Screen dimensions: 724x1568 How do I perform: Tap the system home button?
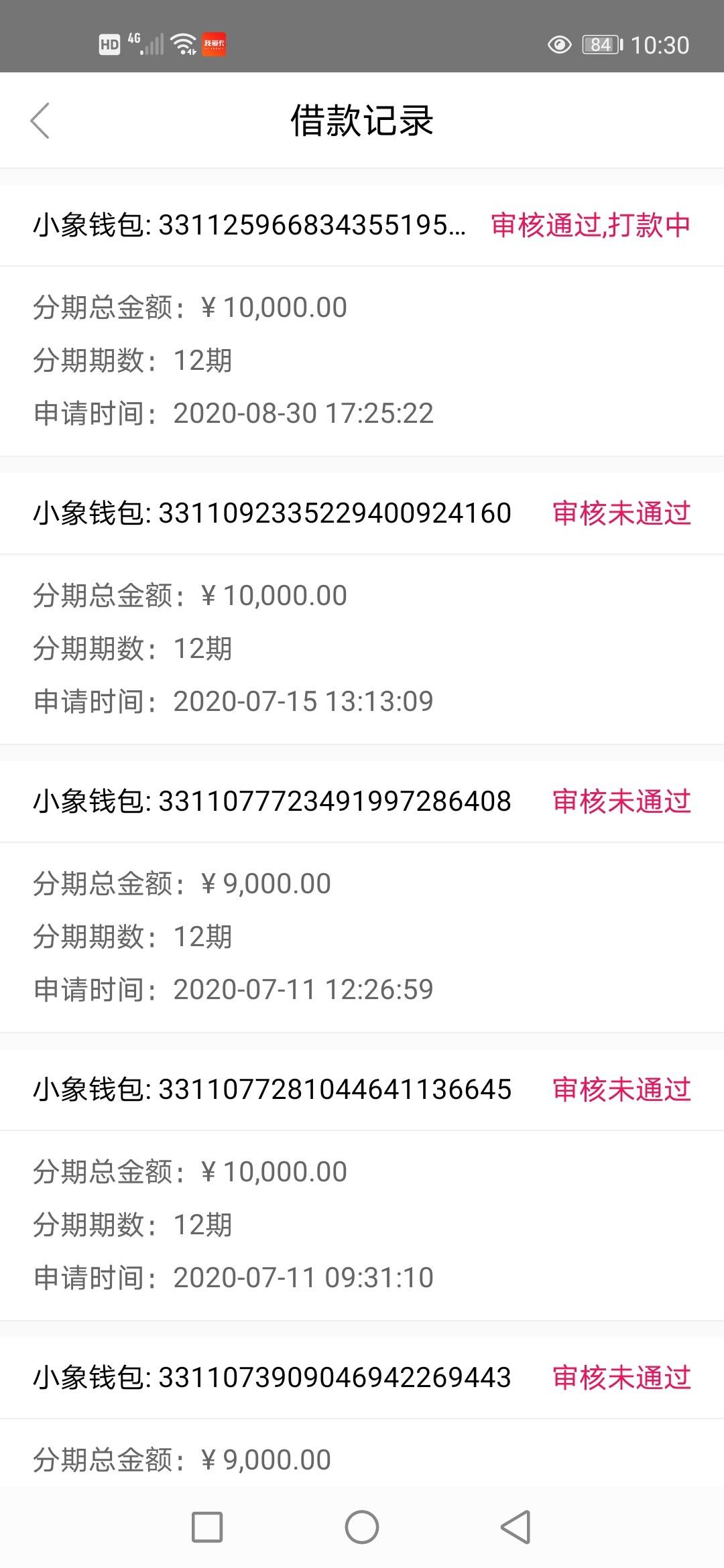[x=362, y=1527]
